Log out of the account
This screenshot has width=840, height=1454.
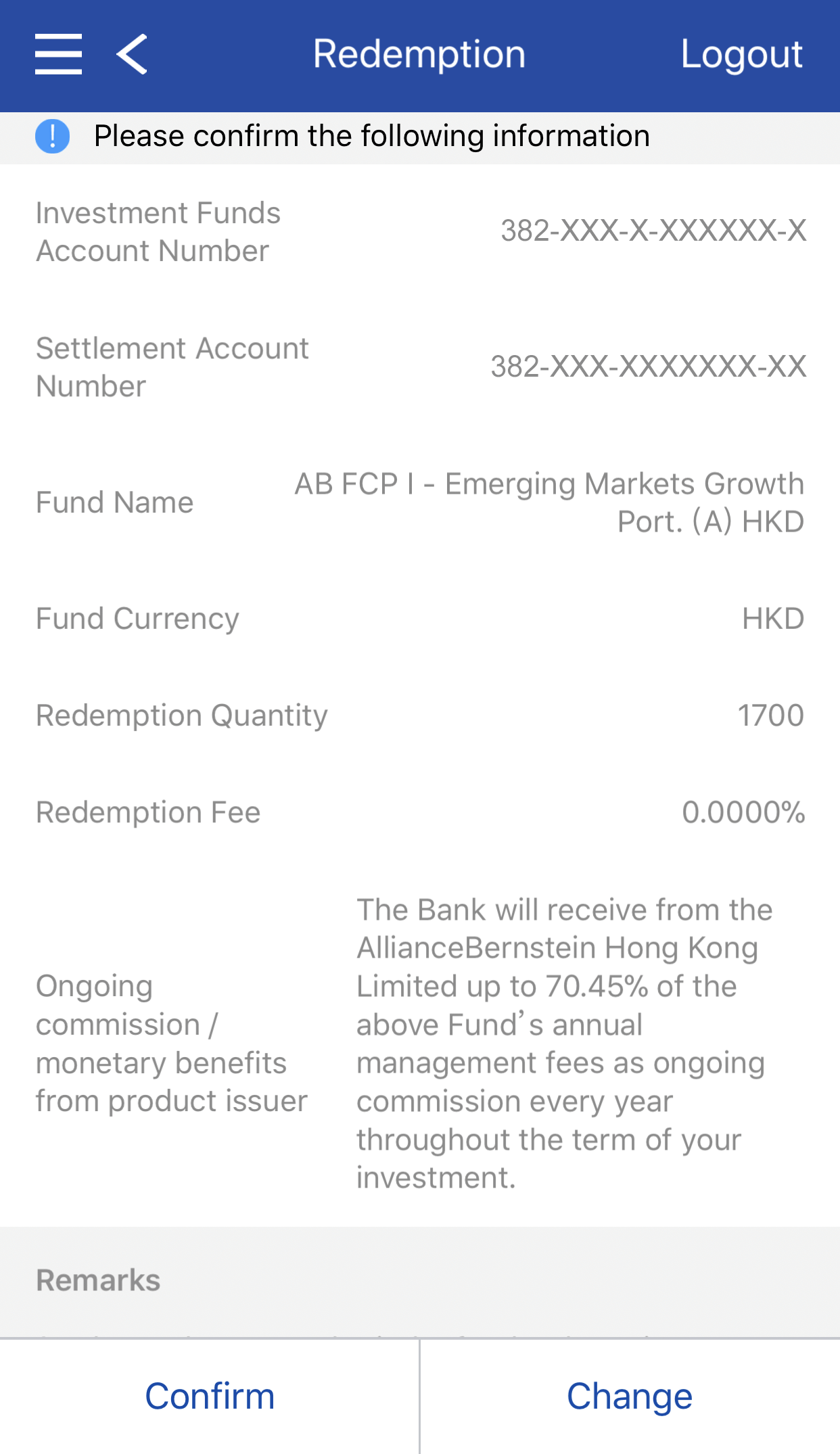pos(741,54)
